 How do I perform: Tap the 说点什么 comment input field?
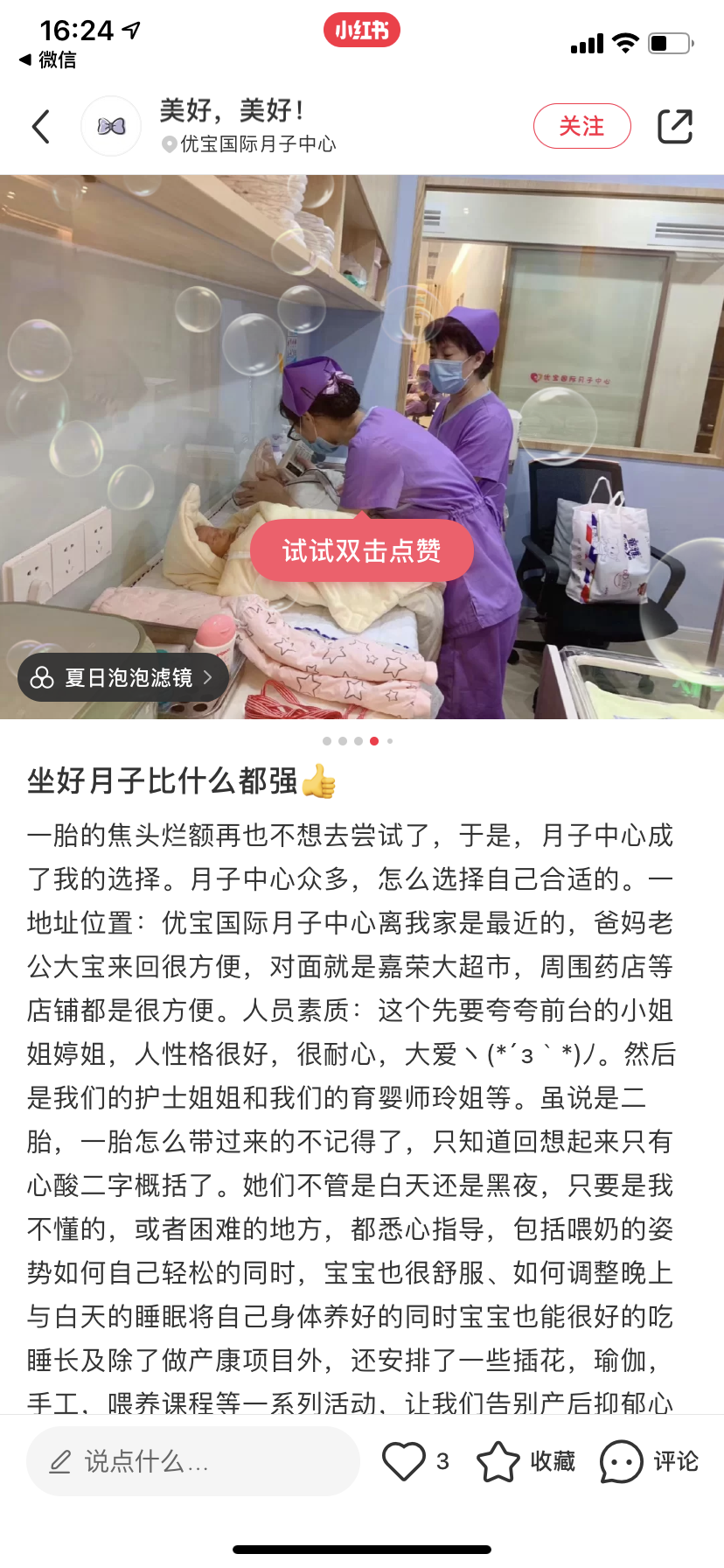pos(192,1460)
